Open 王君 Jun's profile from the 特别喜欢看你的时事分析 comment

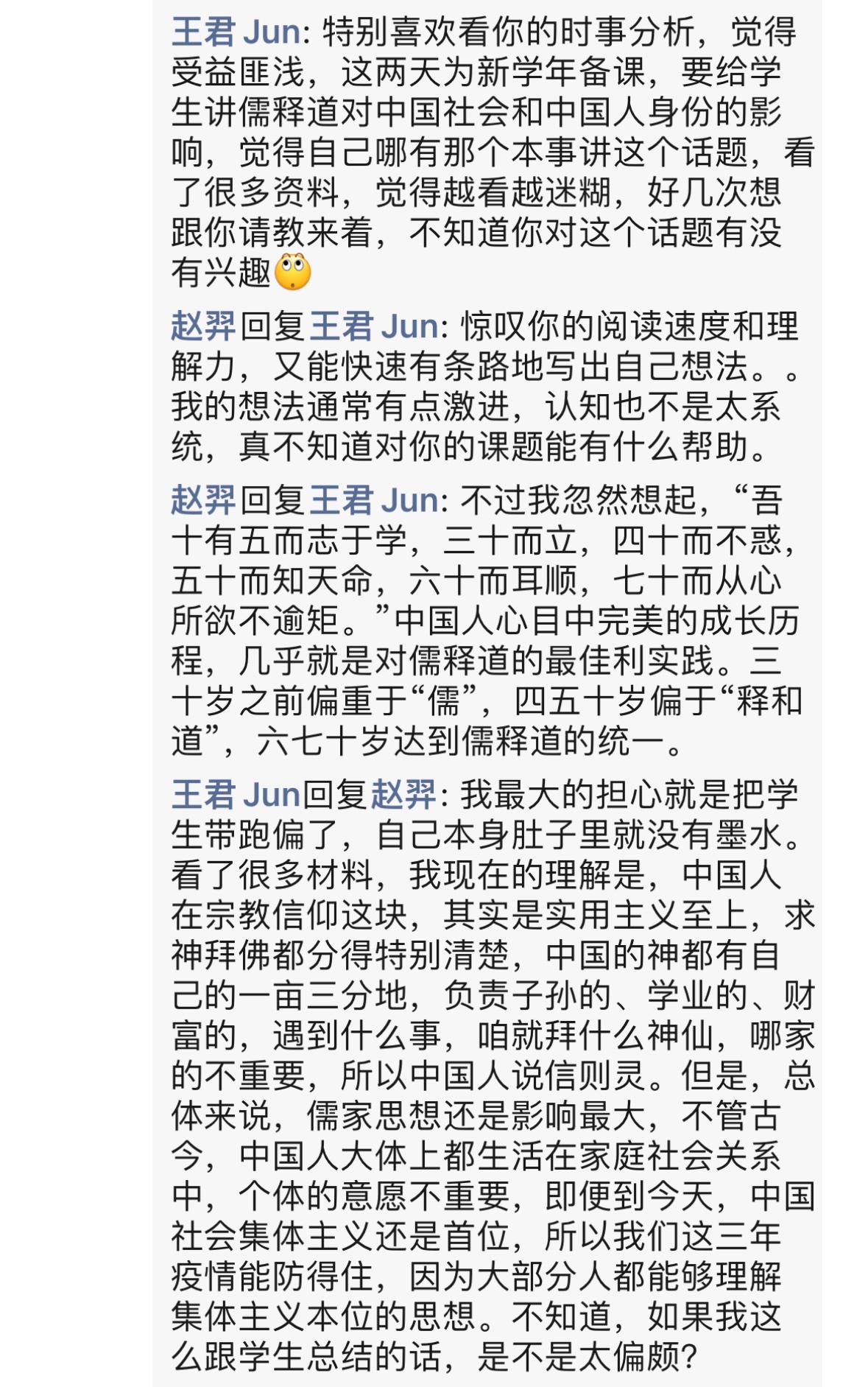coord(236,33)
